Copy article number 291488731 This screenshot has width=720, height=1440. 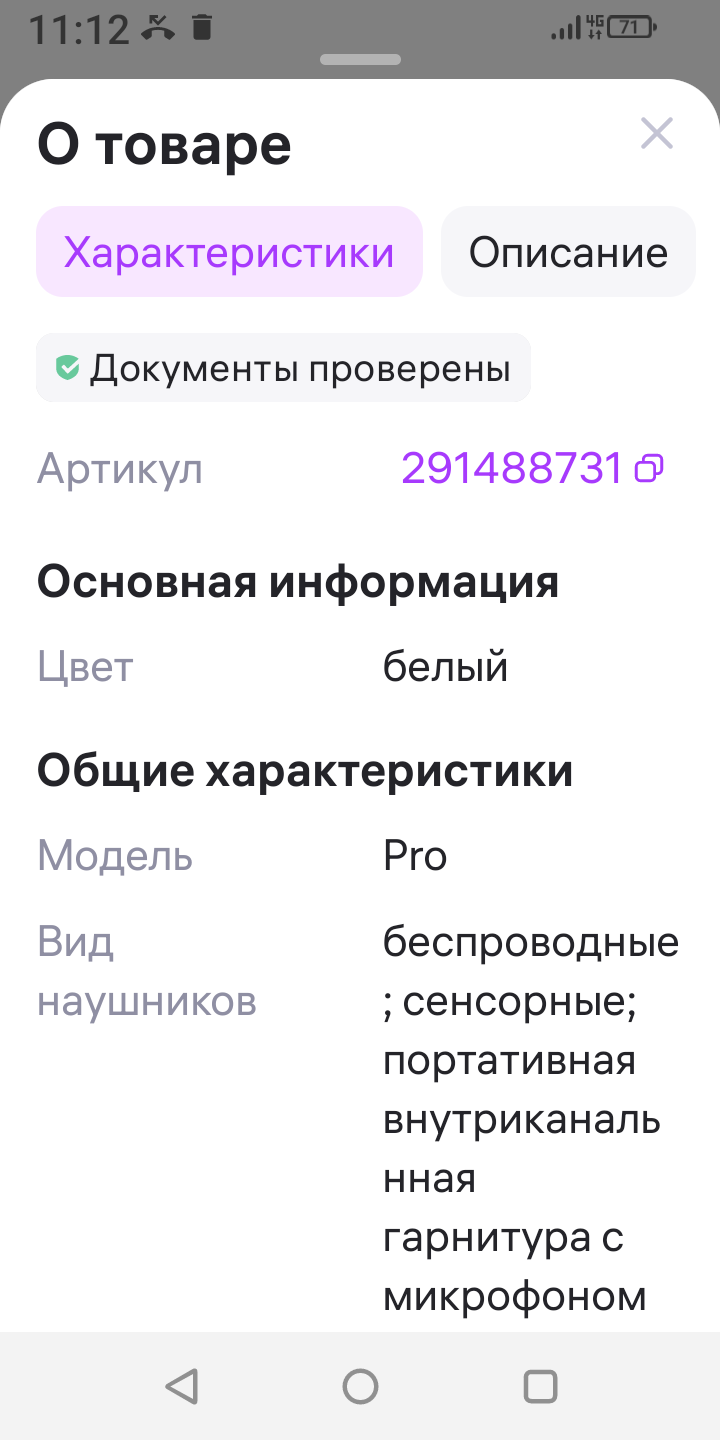[x=650, y=467]
